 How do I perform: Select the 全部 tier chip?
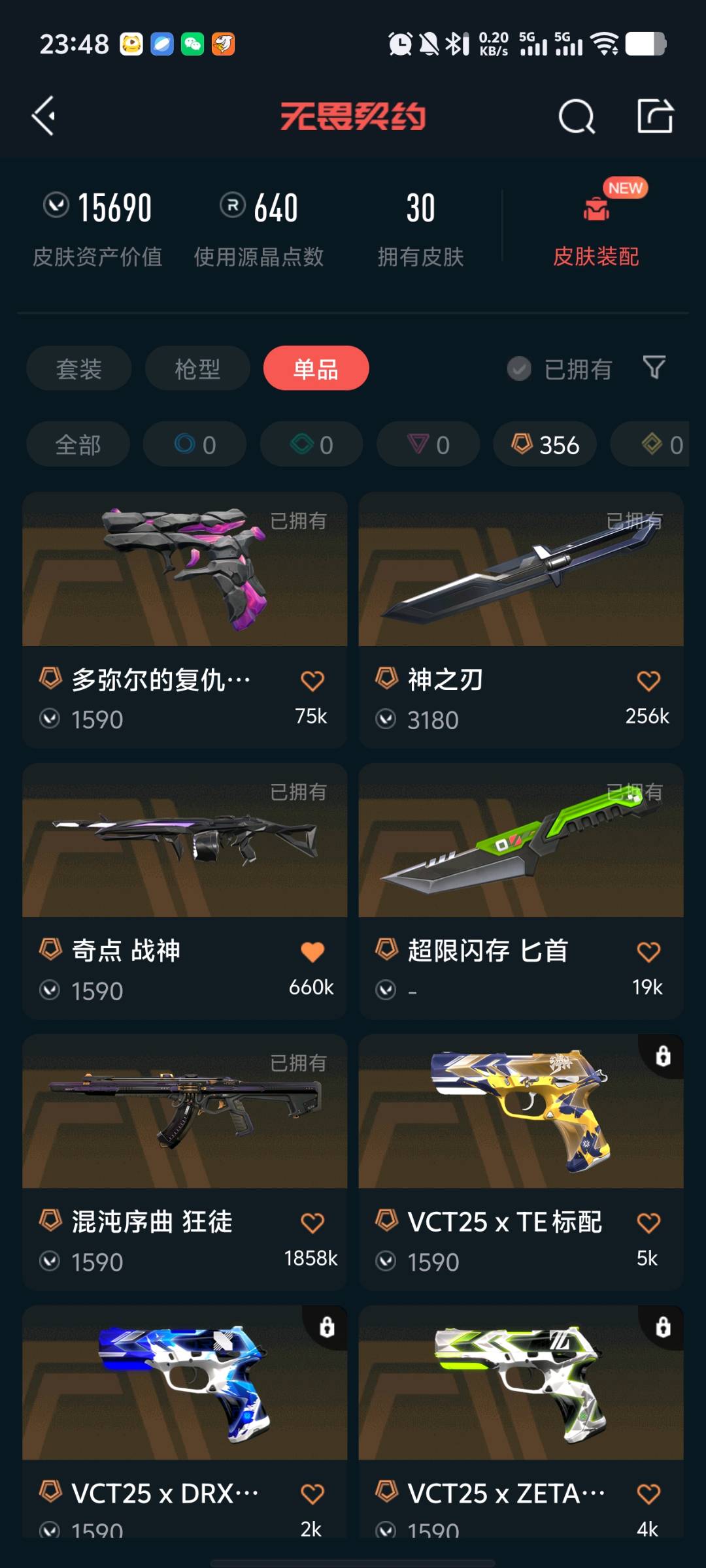point(78,445)
